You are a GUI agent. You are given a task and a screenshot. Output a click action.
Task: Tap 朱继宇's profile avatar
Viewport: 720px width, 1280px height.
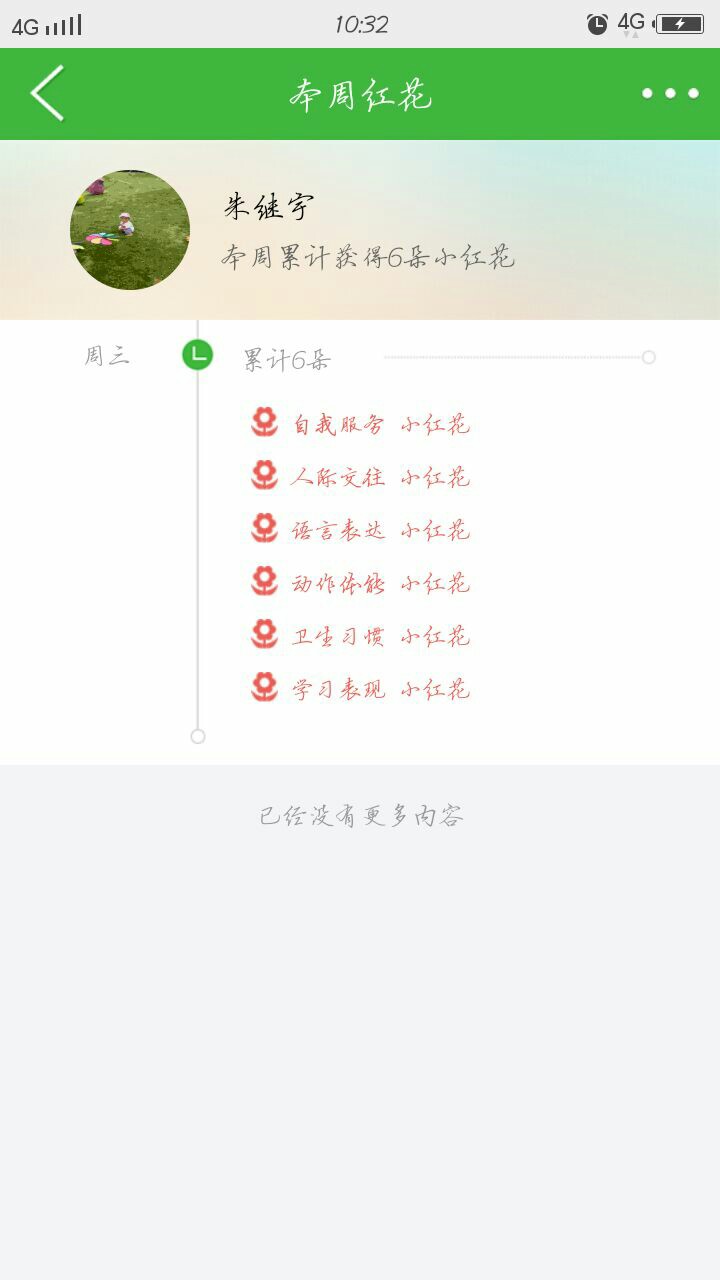(x=130, y=230)
